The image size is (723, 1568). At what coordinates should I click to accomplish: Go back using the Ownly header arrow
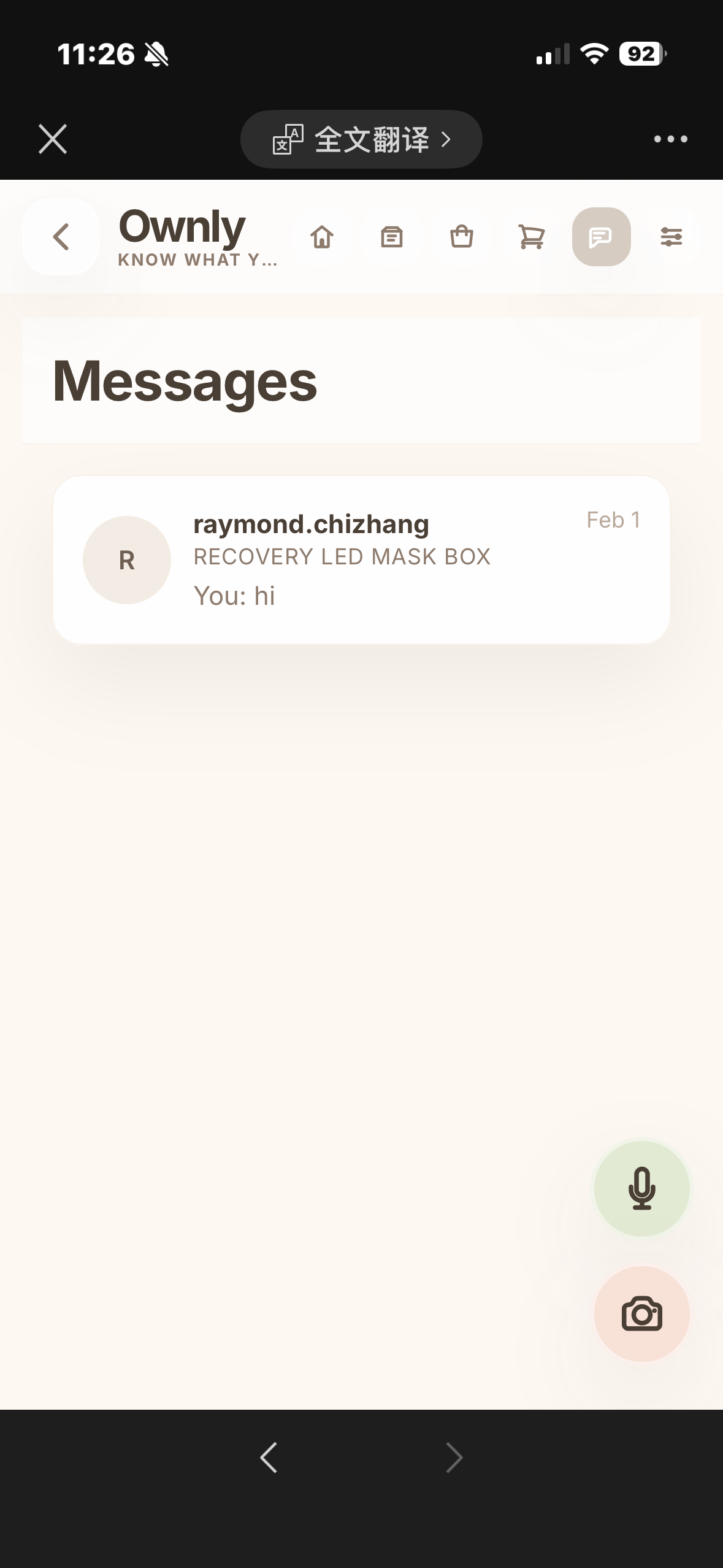pos(61,237)
